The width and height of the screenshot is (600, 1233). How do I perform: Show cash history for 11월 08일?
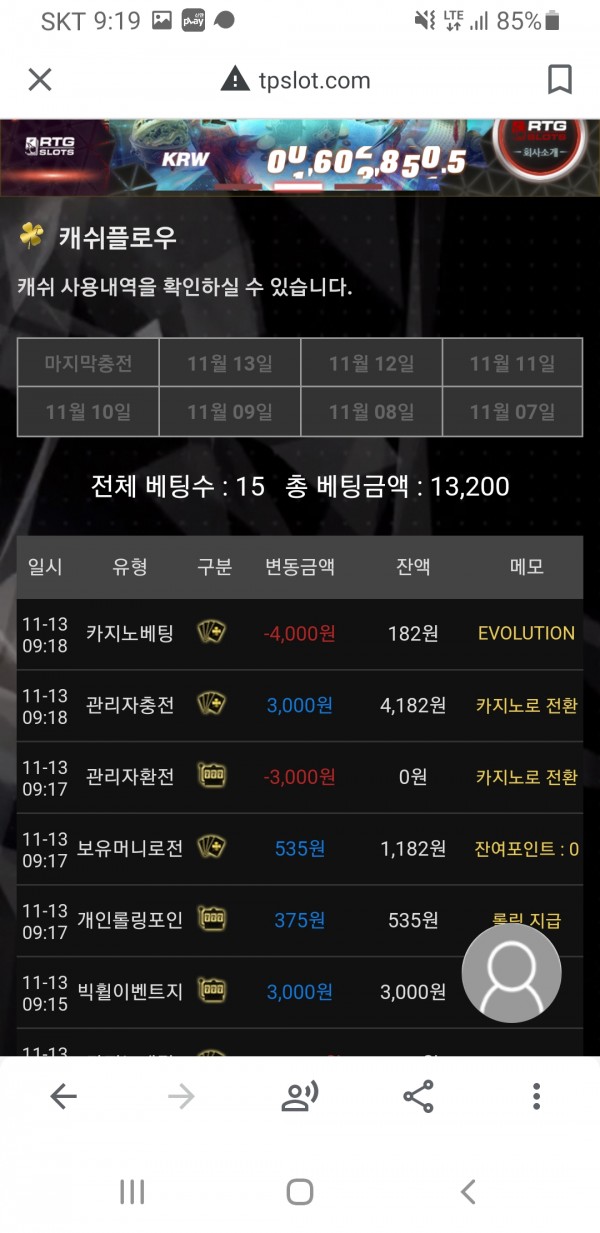pyautogui.click(x=371, y=411)
